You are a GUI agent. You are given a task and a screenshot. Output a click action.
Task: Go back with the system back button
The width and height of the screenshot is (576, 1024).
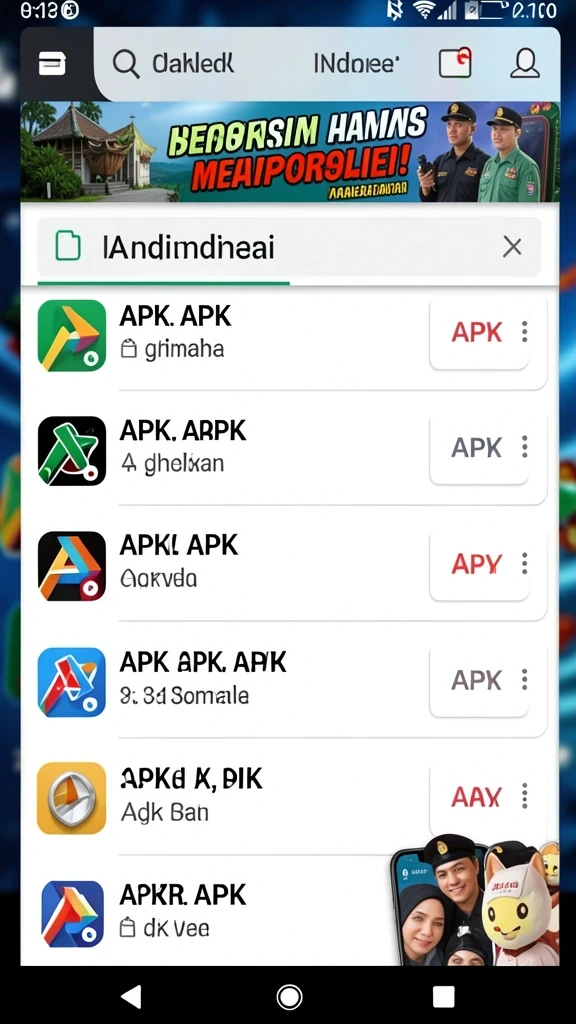click(x=132, y=997)
